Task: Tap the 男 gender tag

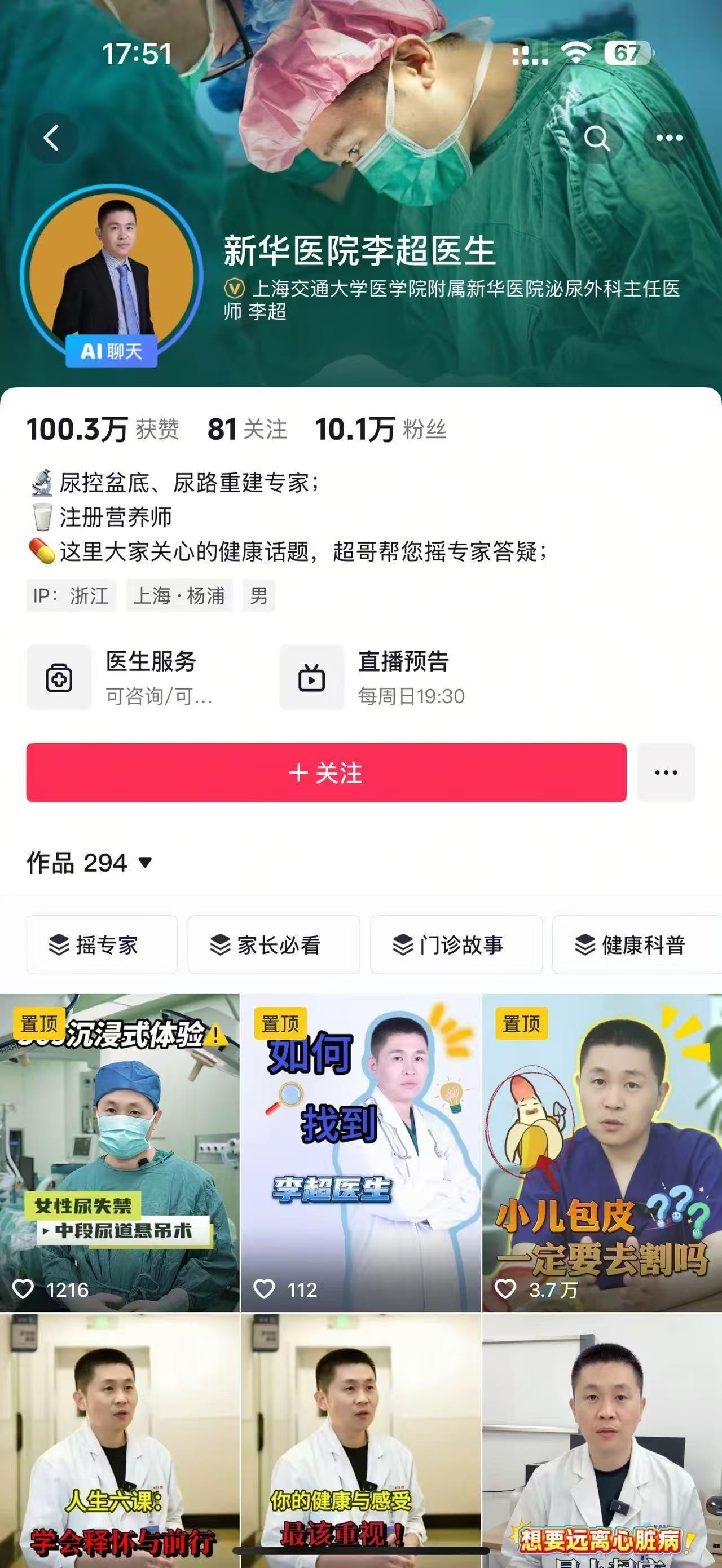Action: coord(258,597)
